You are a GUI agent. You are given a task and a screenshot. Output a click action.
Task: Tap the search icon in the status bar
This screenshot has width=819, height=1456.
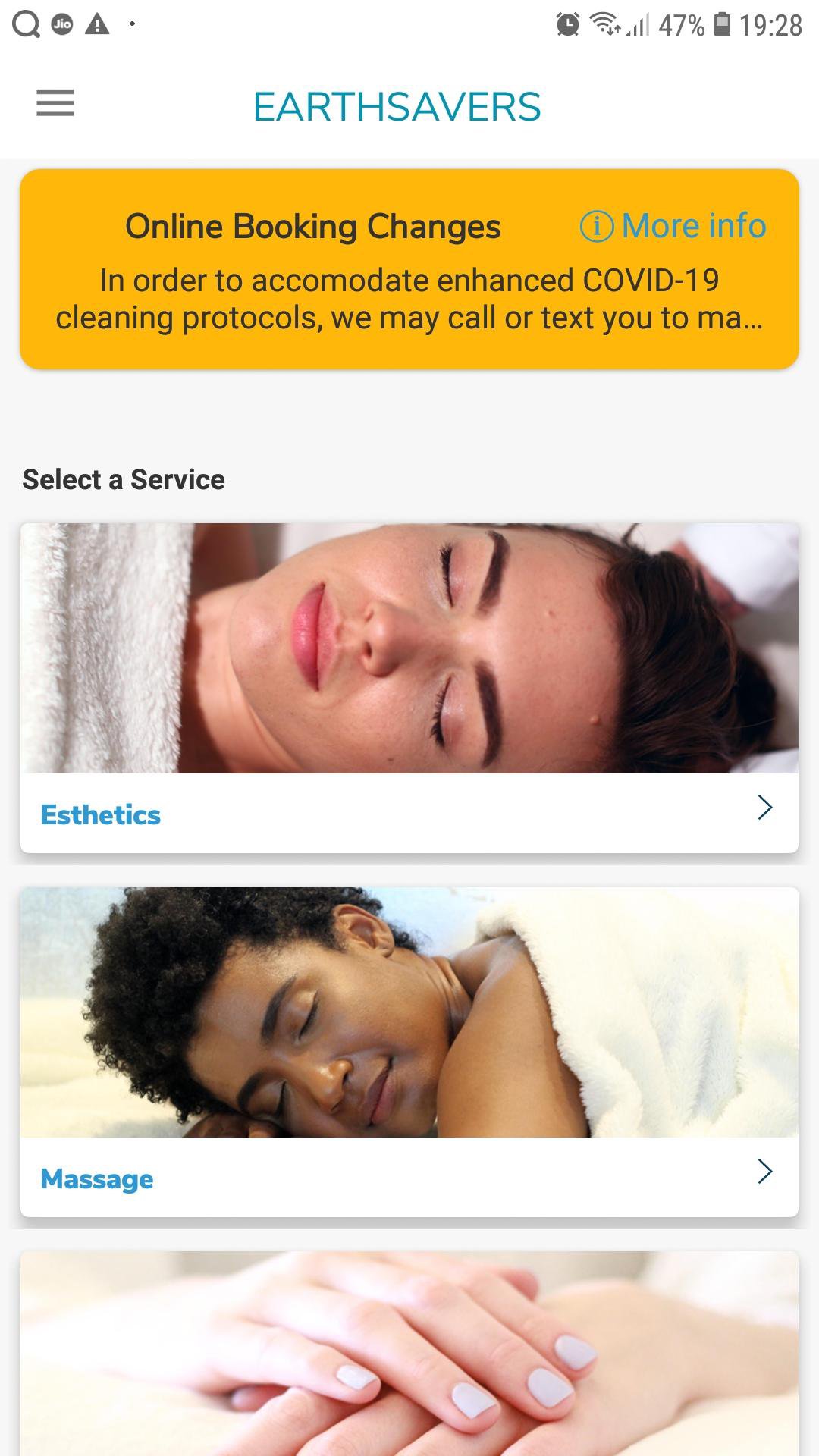coord(27,25)
